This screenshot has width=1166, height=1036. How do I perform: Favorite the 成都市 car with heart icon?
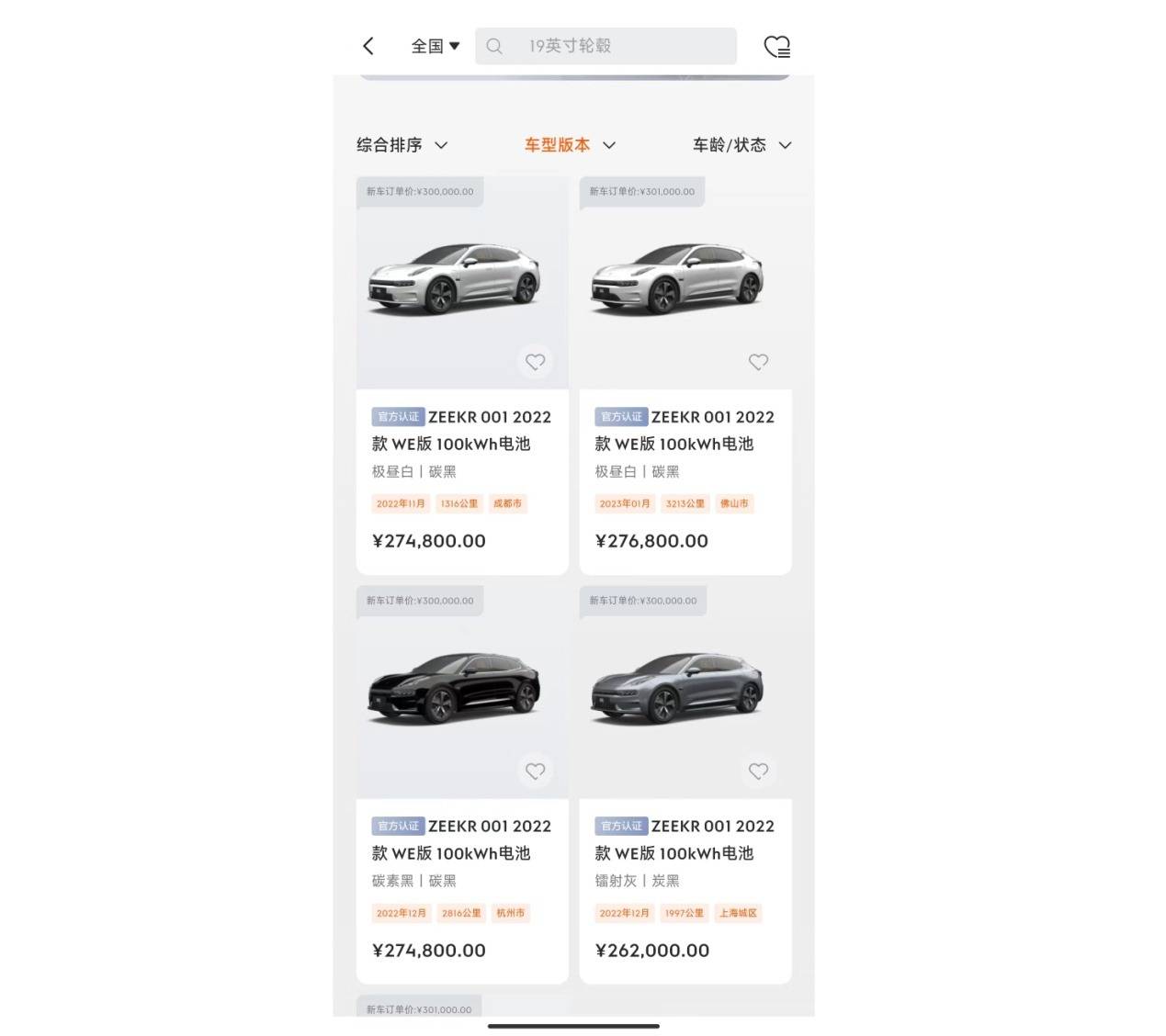coord(535,362)
